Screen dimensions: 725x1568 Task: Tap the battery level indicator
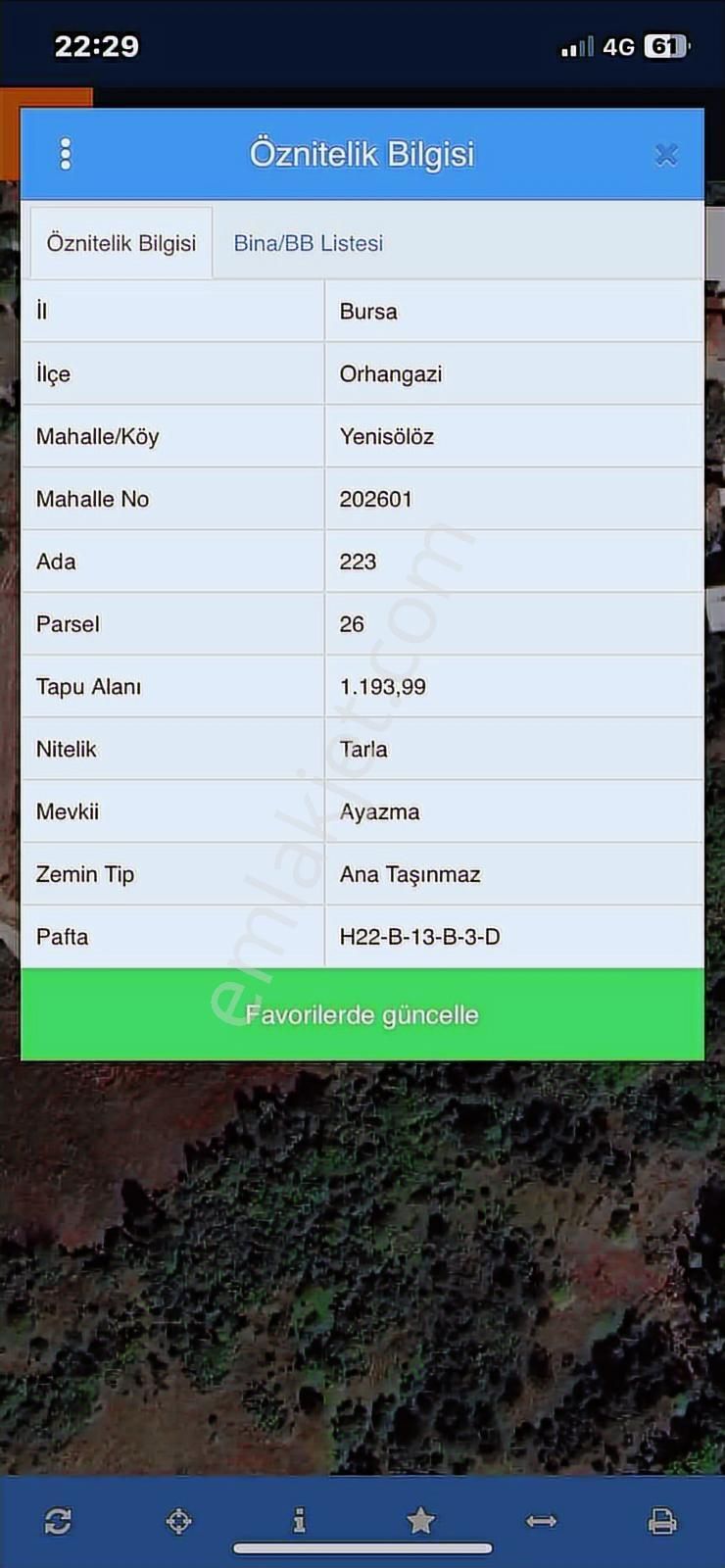pos(664,45)
